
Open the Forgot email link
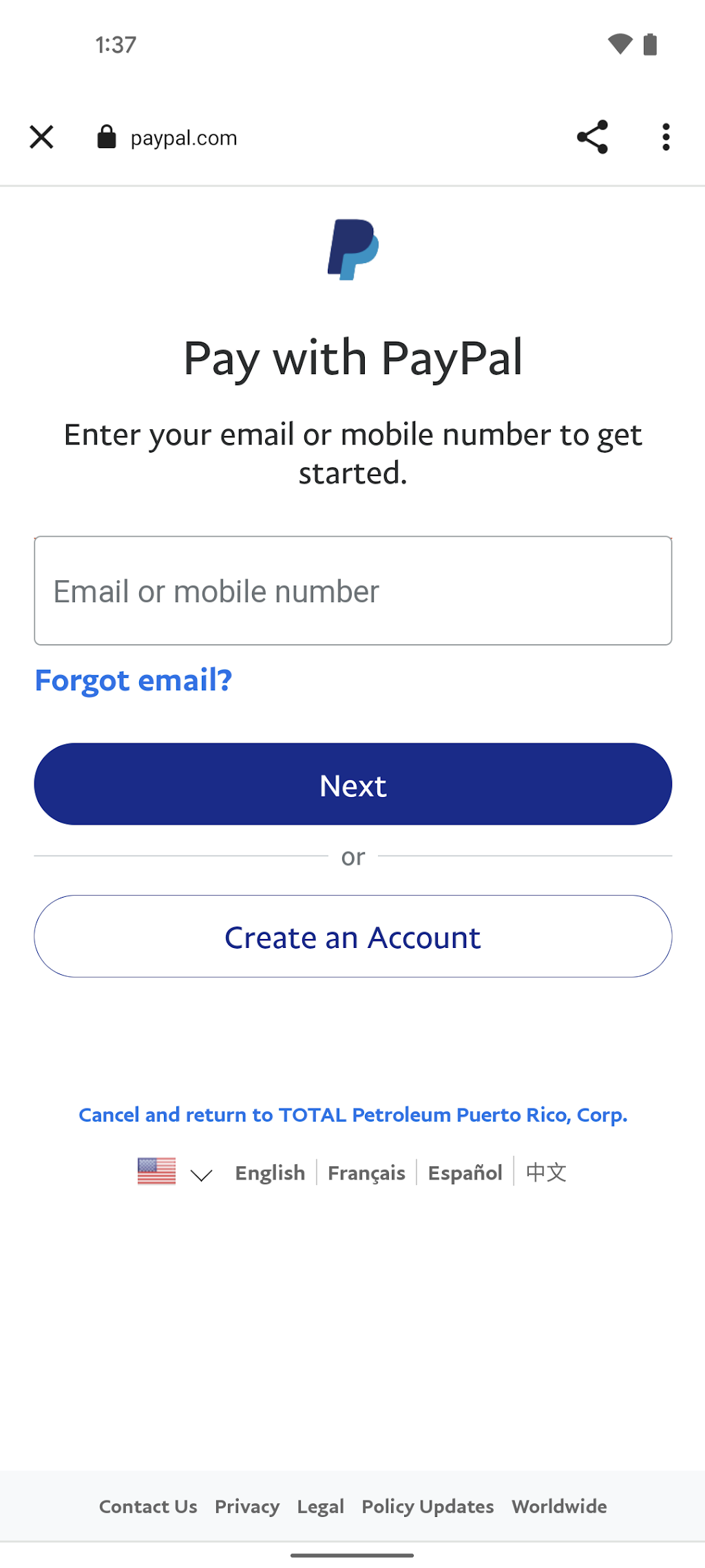coord(134,681)
